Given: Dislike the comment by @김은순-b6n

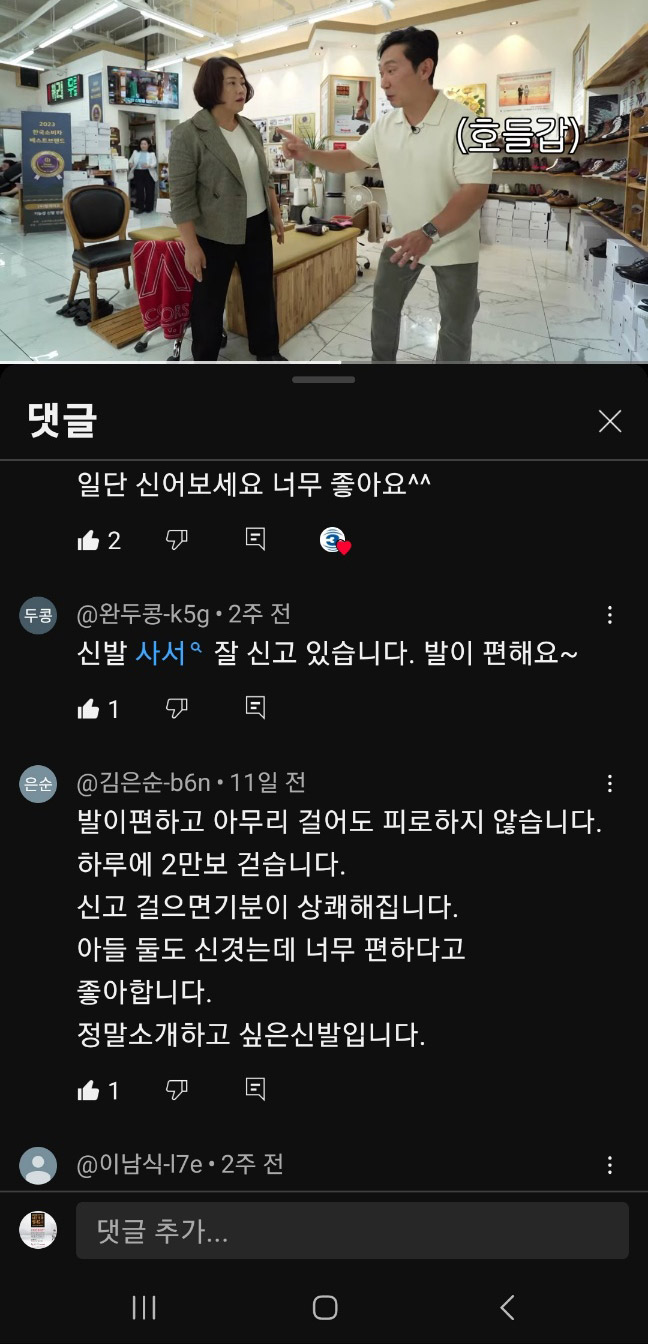Looking at the screenshot, I should pos(176,1090).
